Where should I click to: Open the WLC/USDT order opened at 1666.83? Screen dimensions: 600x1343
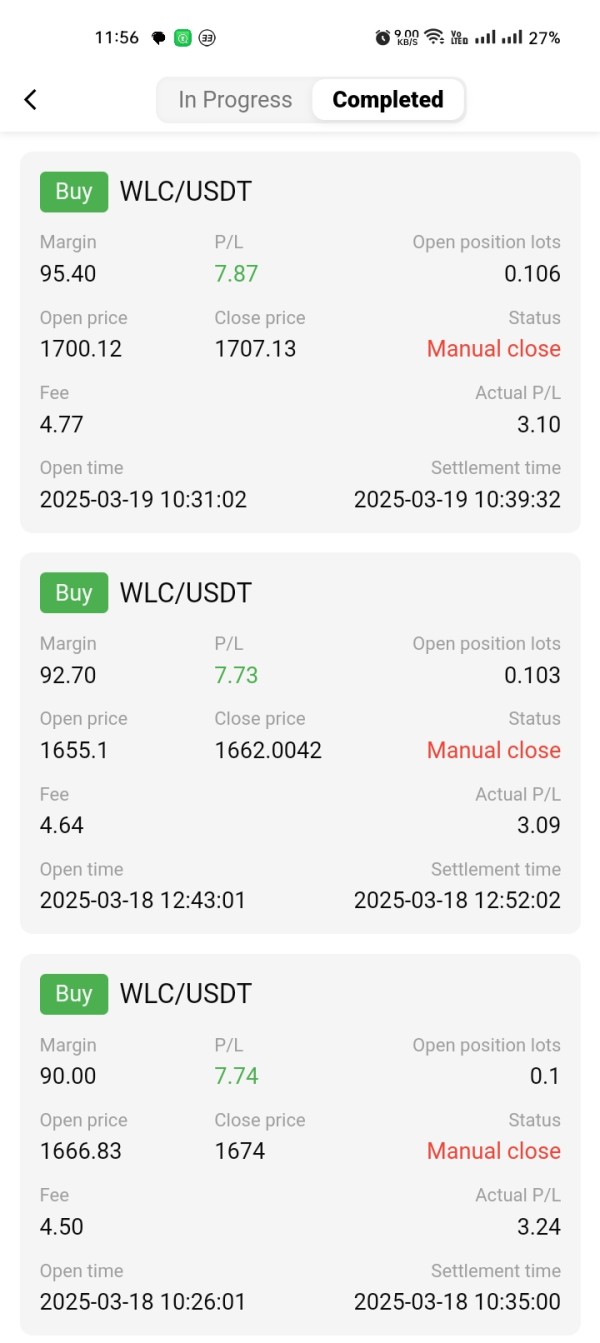[300, 1144]
